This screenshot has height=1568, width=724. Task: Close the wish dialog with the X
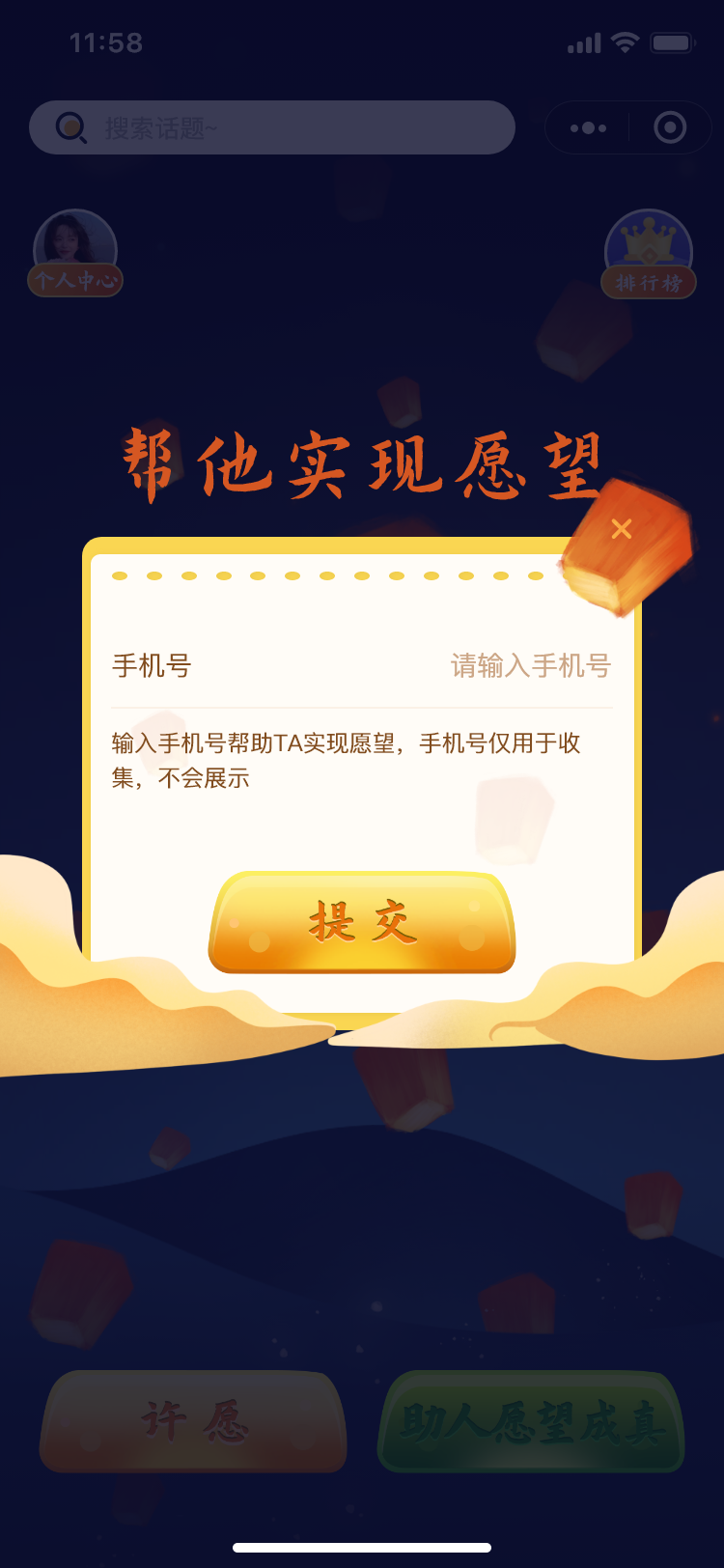pos(622,529)
